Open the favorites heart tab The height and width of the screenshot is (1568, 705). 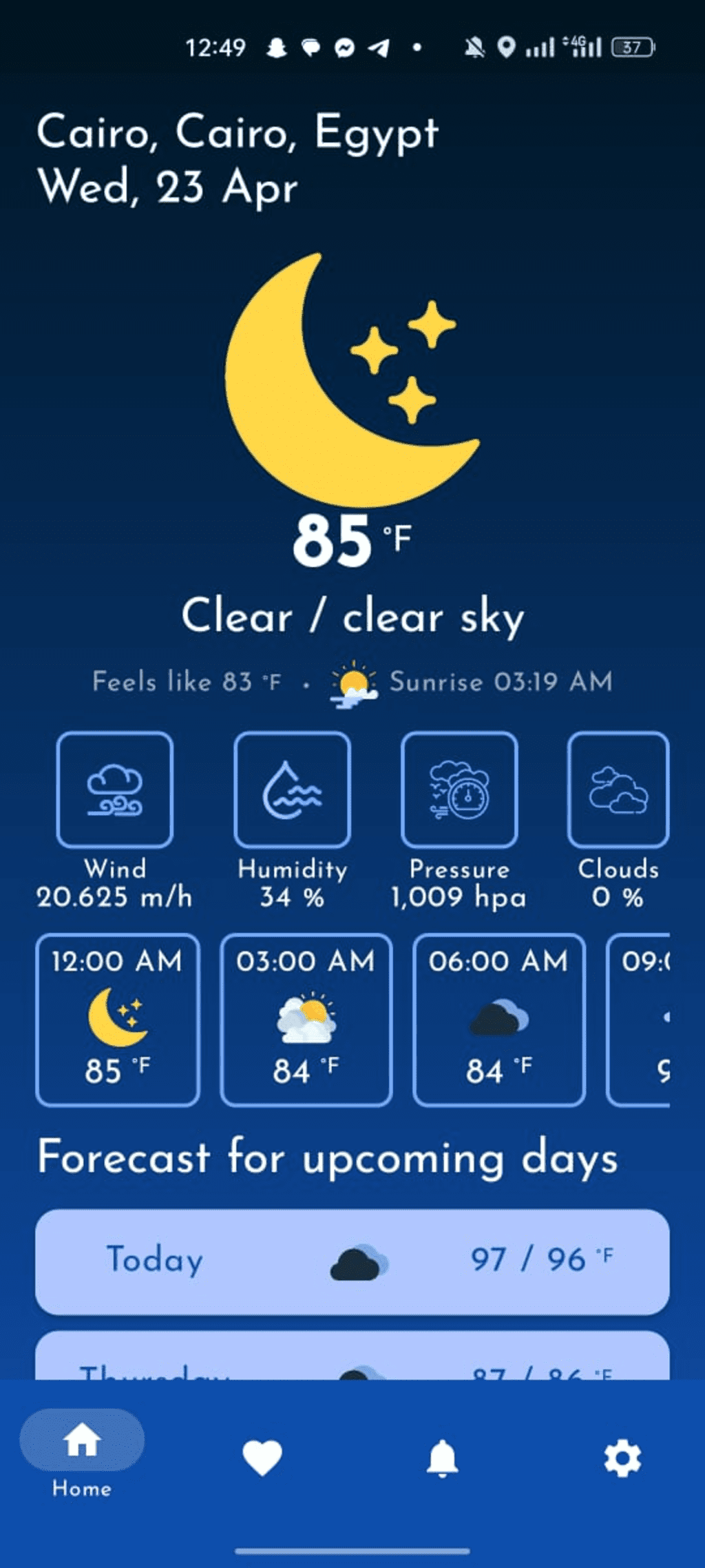(262, 1458)
